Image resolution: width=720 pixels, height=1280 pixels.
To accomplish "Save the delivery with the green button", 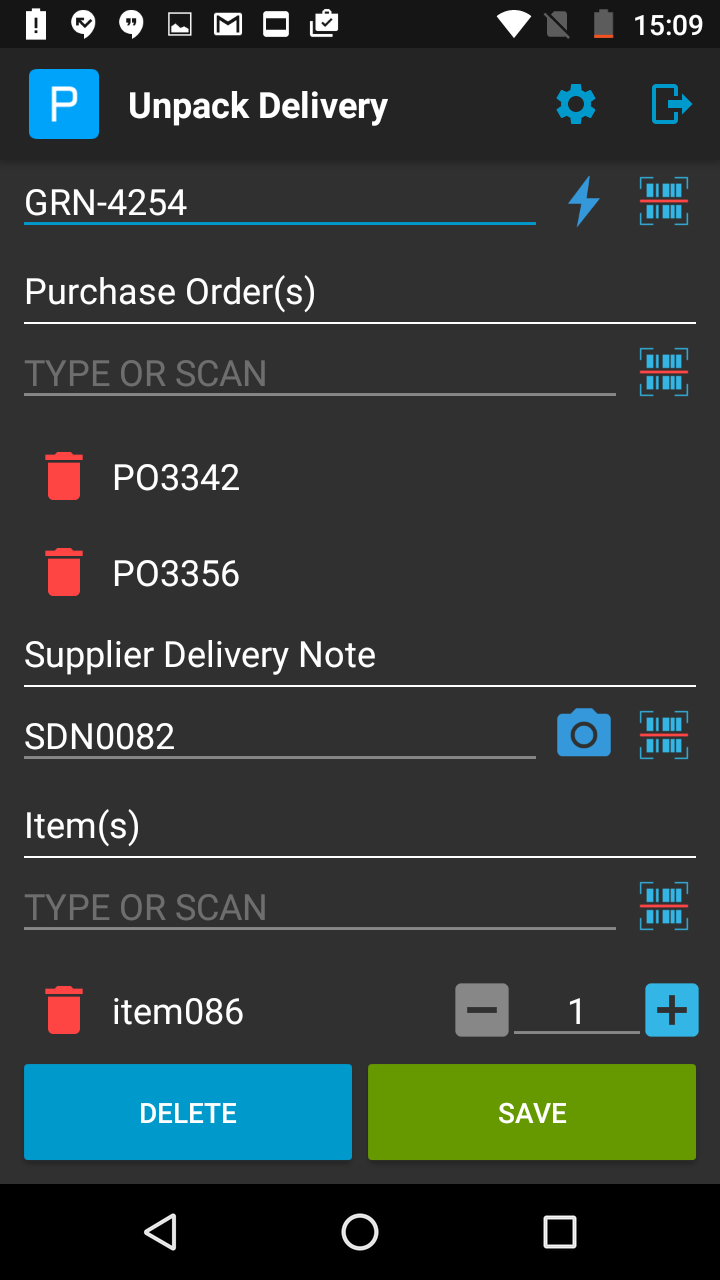I will point(532,1112).
